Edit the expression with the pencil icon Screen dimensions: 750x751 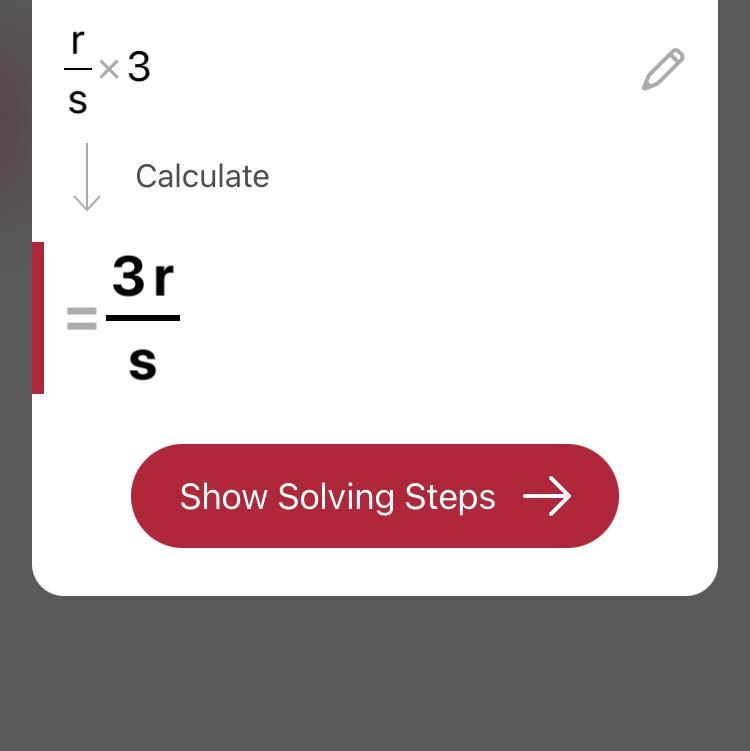tap(663, 69)
